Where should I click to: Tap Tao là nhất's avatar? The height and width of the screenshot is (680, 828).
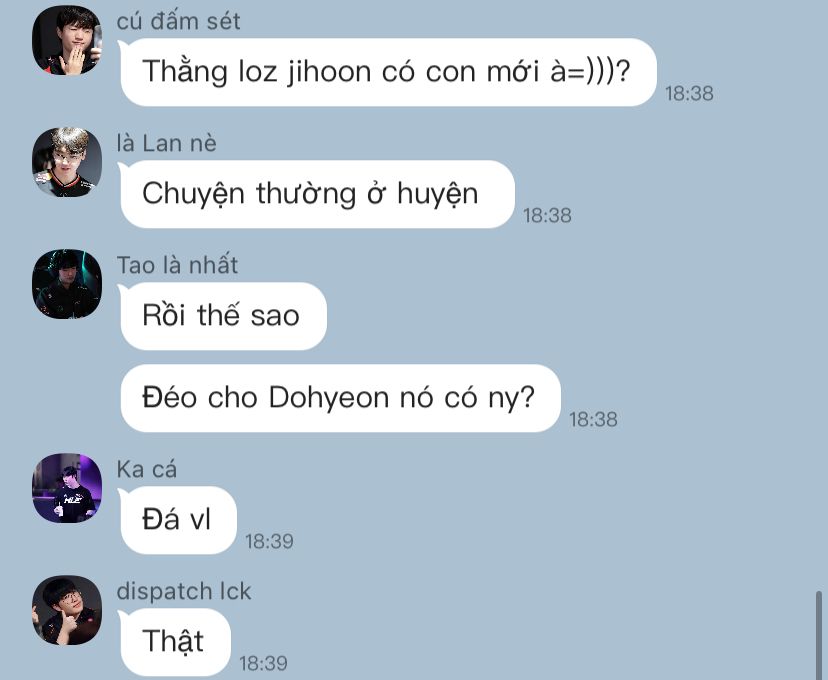[67, 284]
